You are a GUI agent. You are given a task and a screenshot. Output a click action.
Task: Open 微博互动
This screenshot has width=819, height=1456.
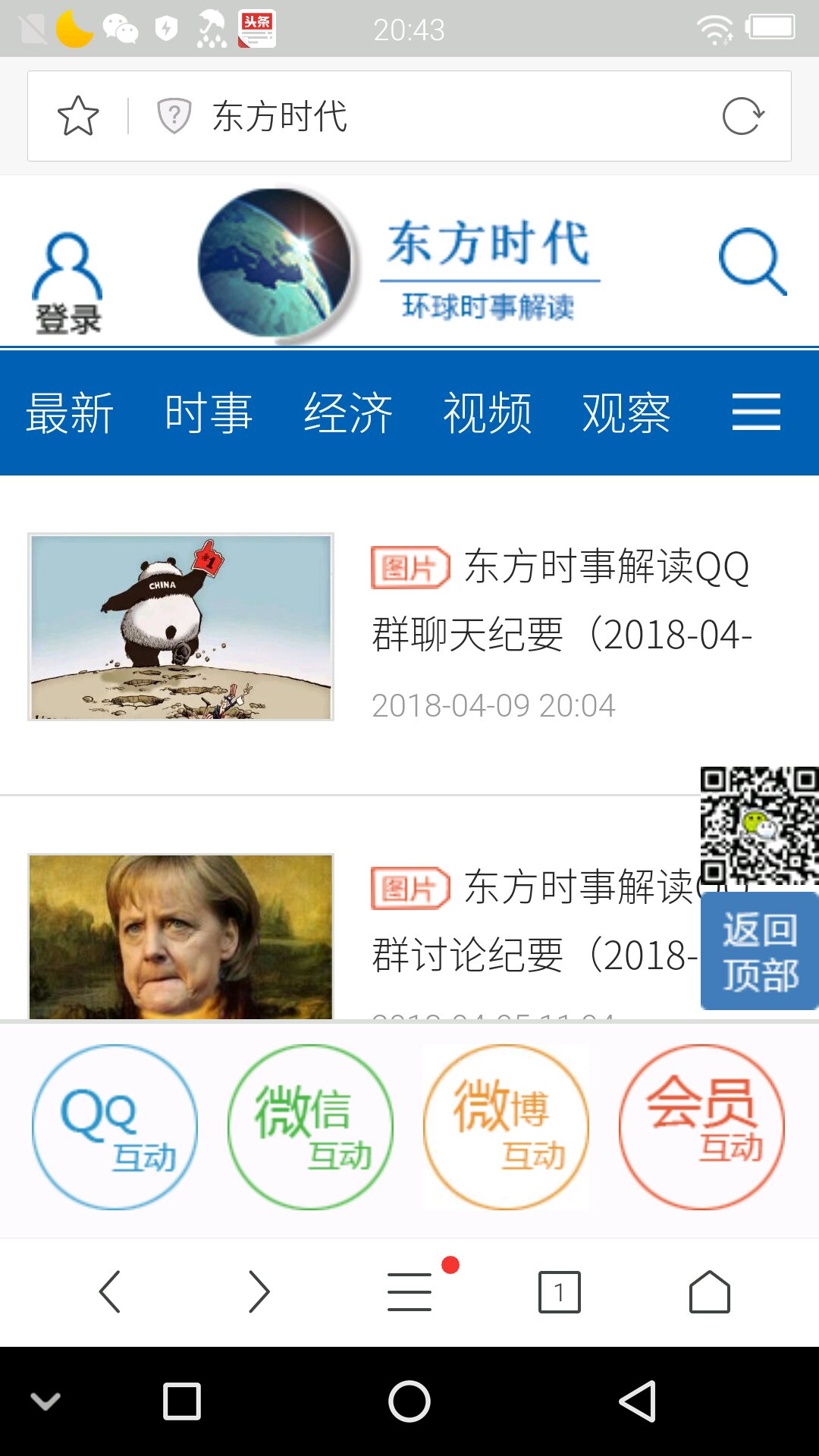tap(506, 1127)
